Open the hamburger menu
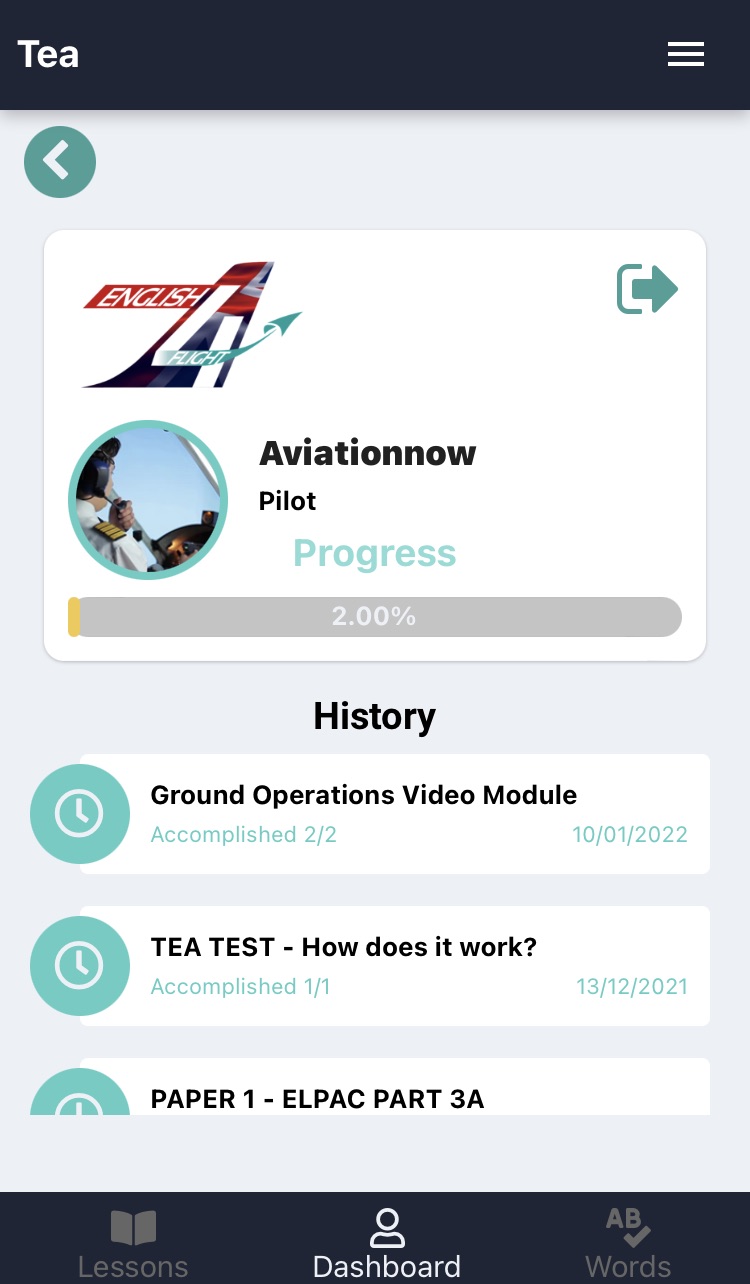This screenshot has height=1284, width=750. point(686,54)
